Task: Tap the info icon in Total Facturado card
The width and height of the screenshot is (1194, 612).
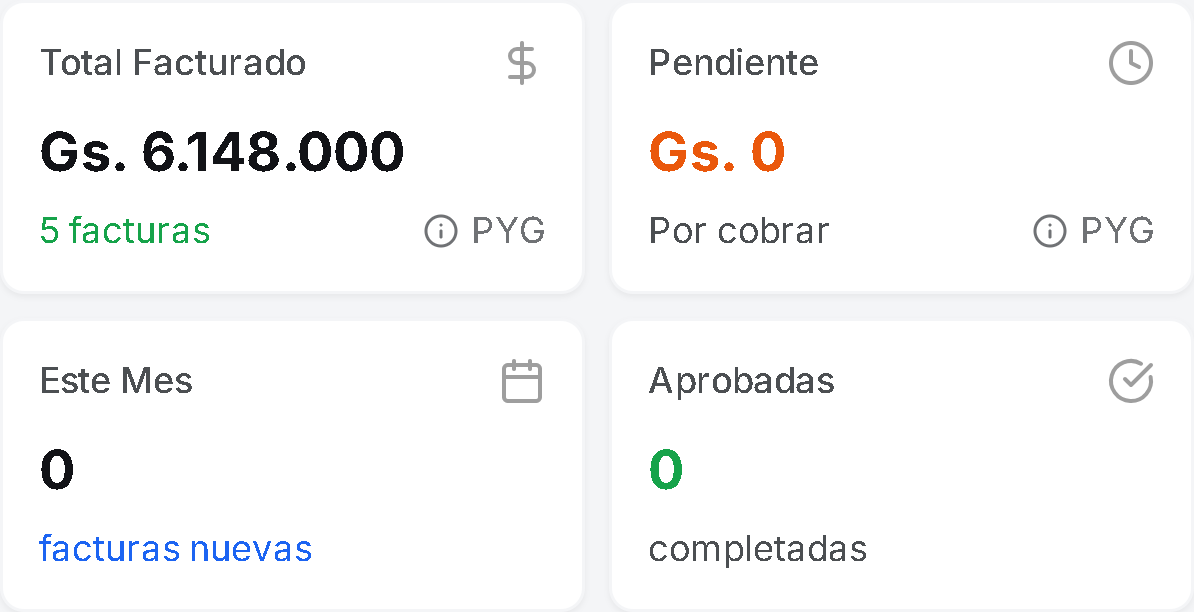Action: coord(441,232)
